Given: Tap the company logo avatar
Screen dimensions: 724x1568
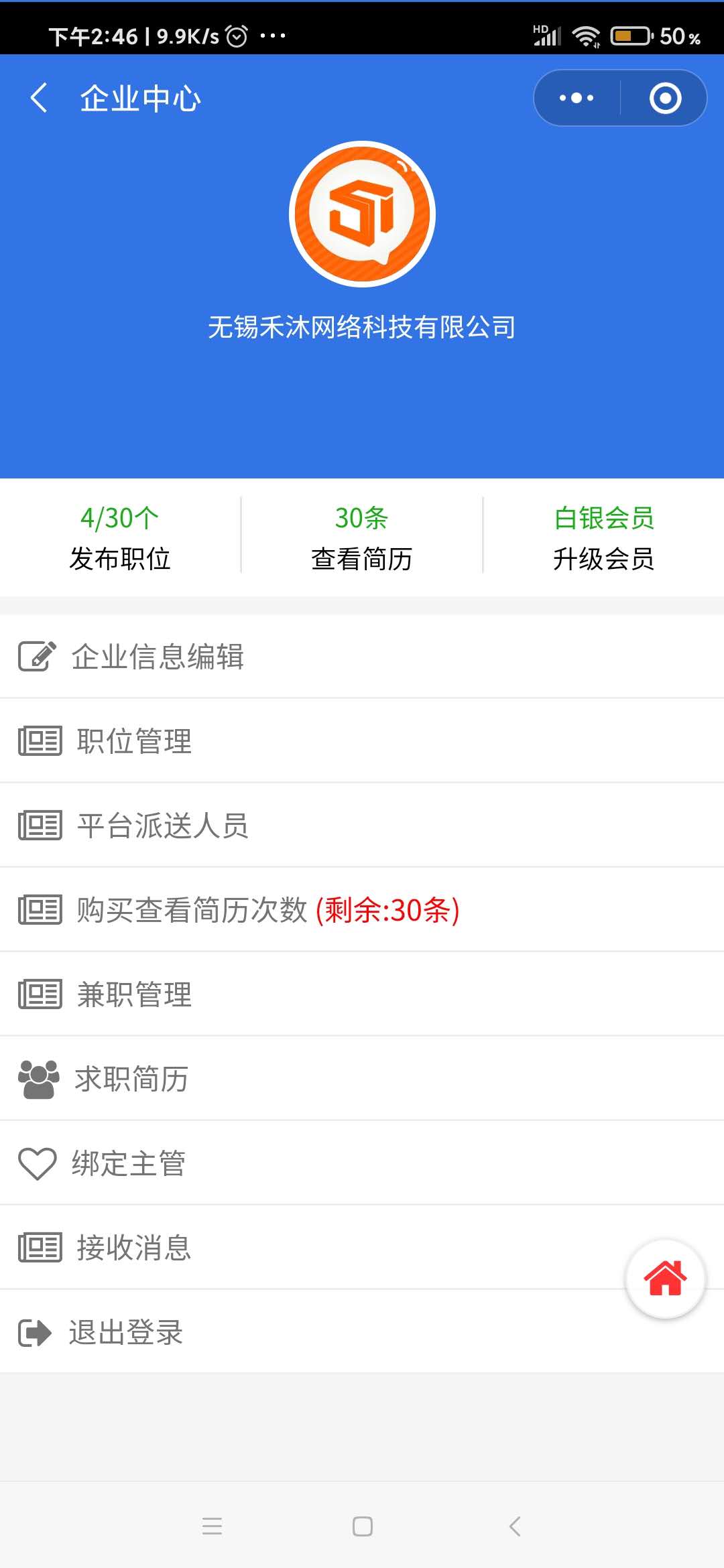Looking at the screenshot, I should tap(362, 214).
